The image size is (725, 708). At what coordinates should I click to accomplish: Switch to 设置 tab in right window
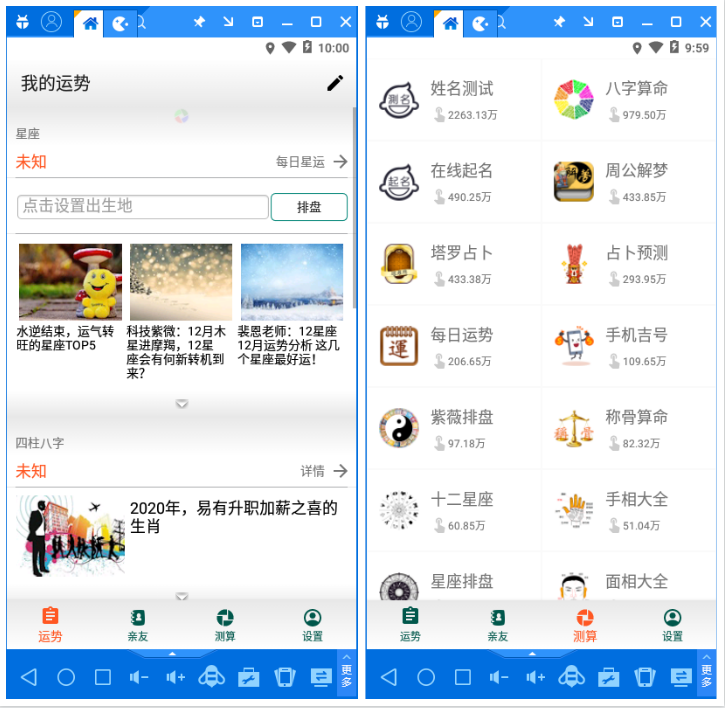(672, 625)
